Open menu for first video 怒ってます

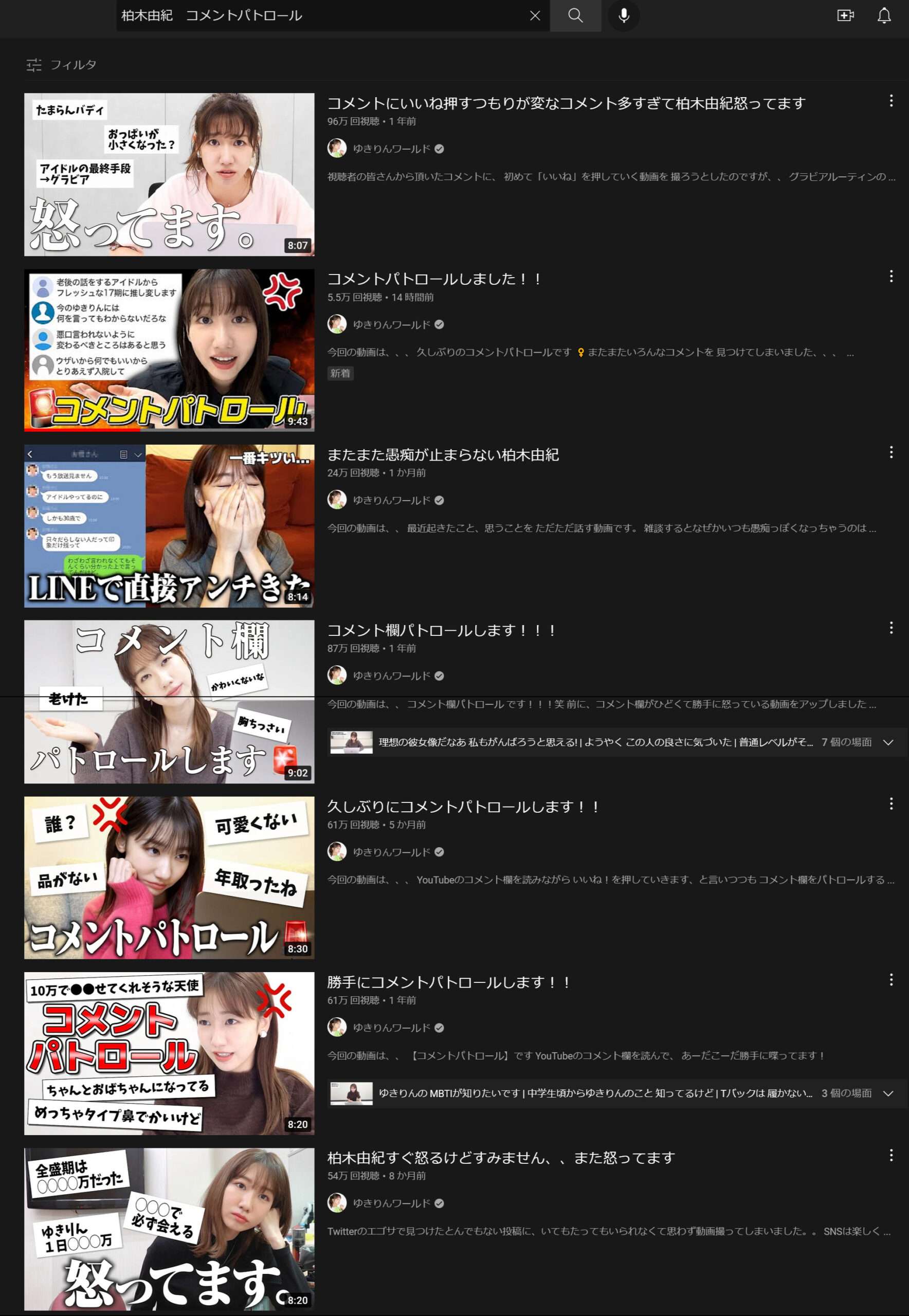pyautogui.click(x=891, y=101)
